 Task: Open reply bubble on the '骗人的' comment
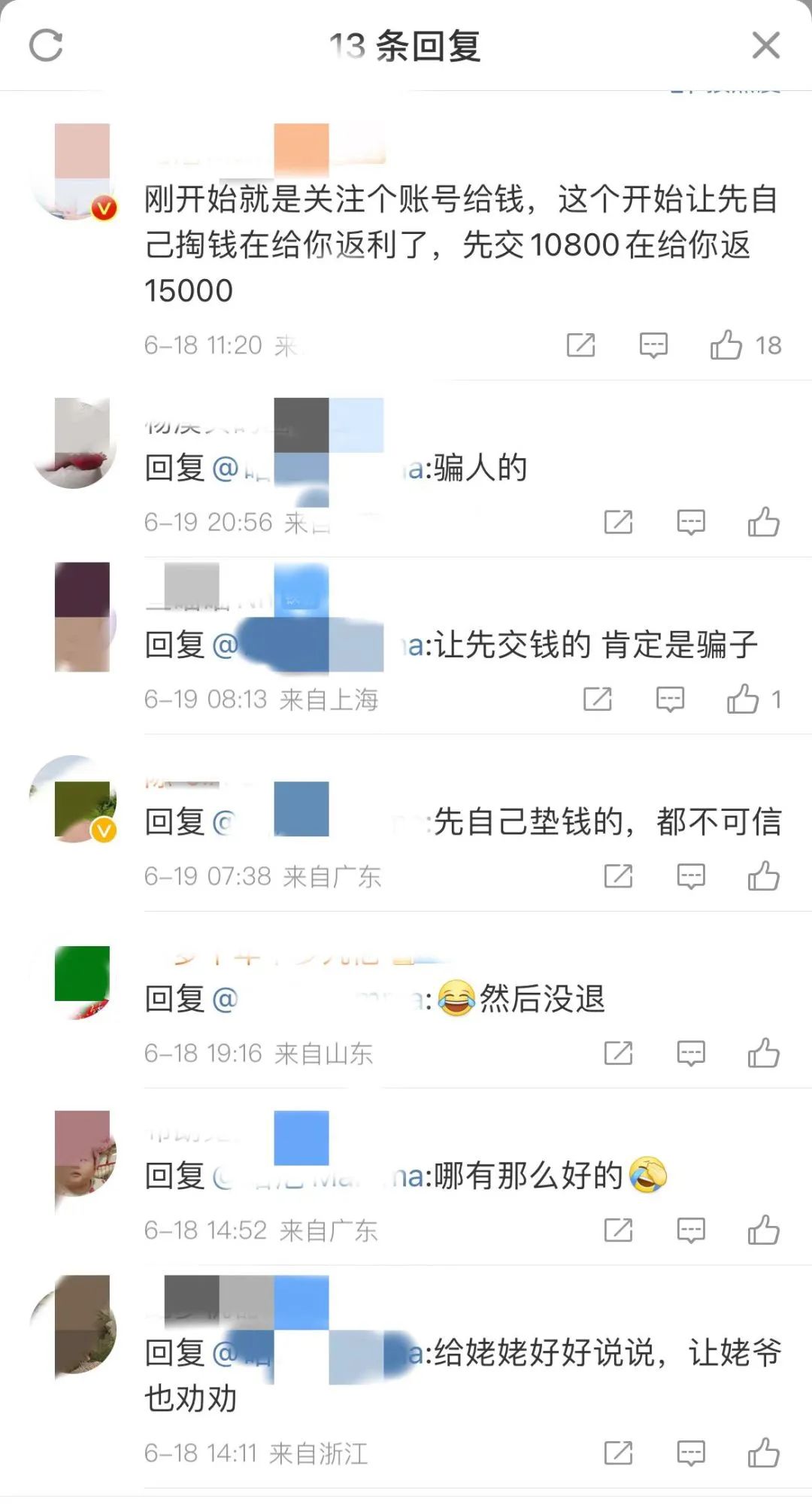pyautogui.click(x=689, y=522)
